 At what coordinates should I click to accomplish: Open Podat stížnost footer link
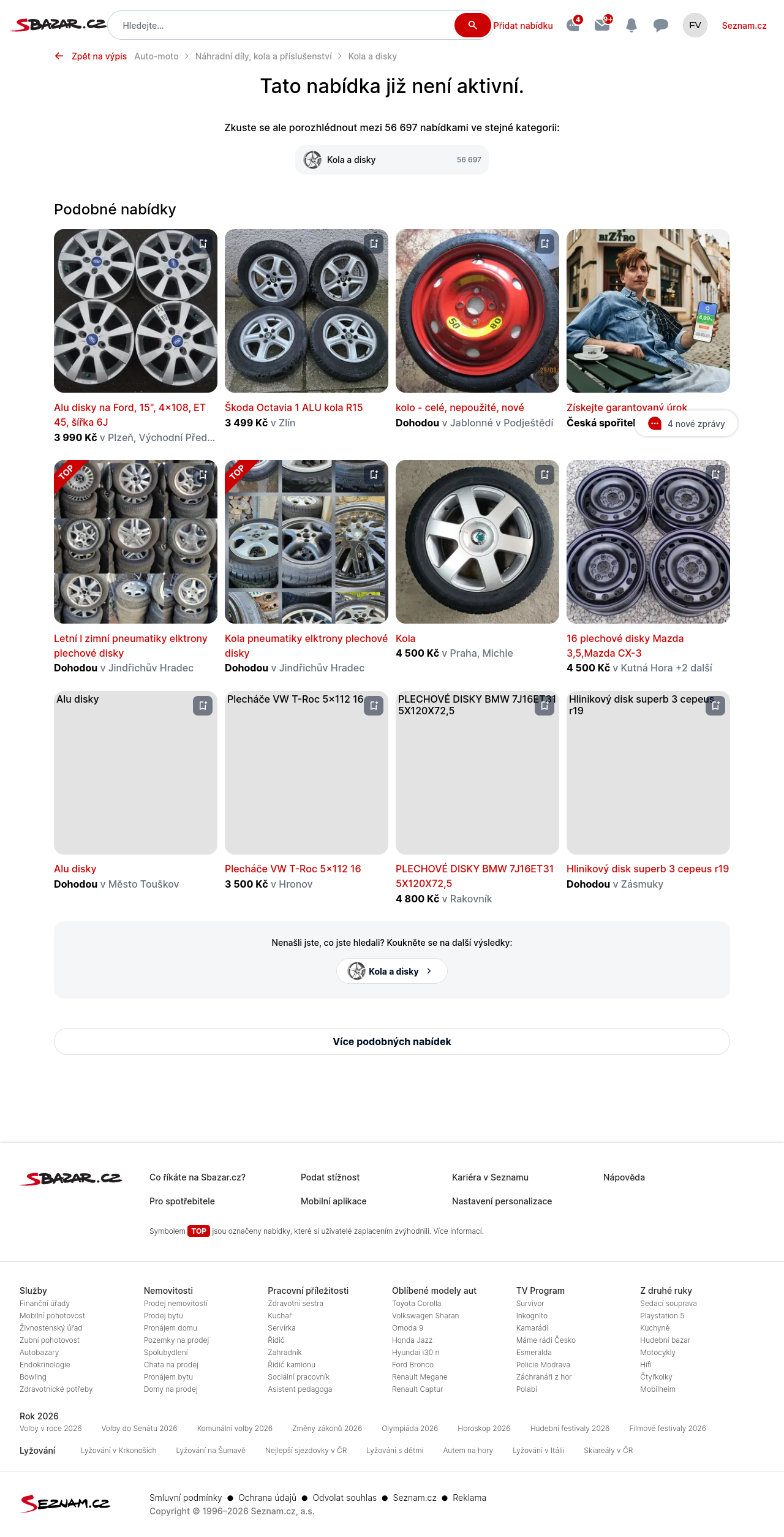[x=330, y=1177]
